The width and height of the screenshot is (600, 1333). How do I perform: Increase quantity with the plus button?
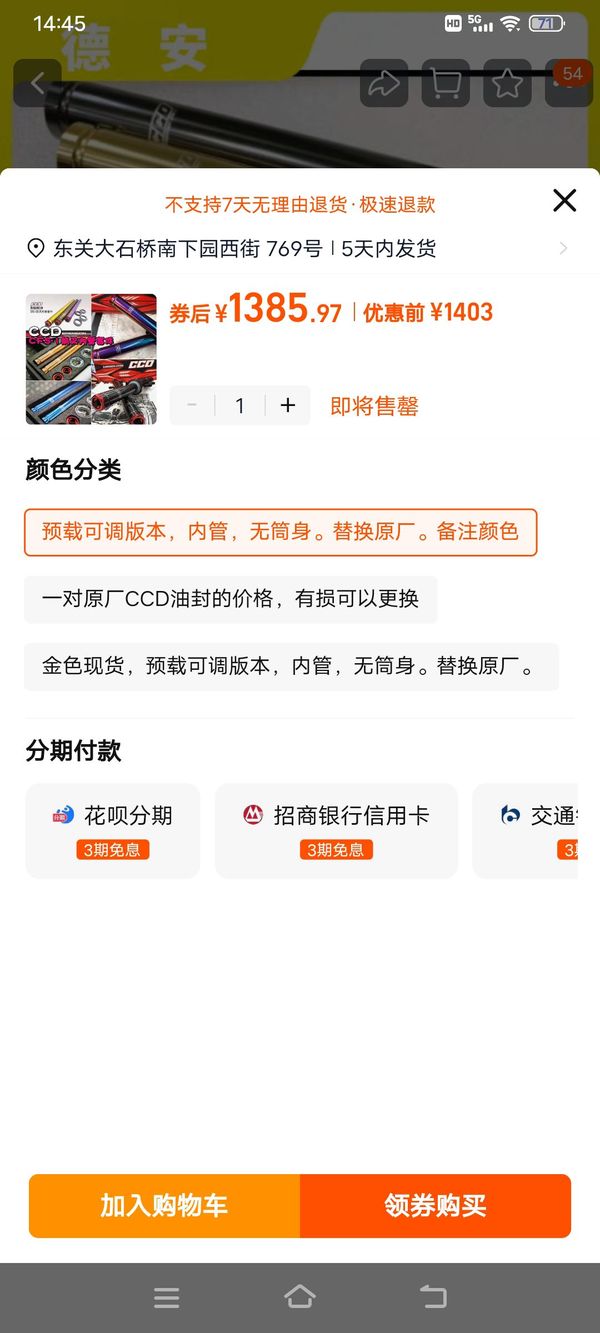click(288, 405)
